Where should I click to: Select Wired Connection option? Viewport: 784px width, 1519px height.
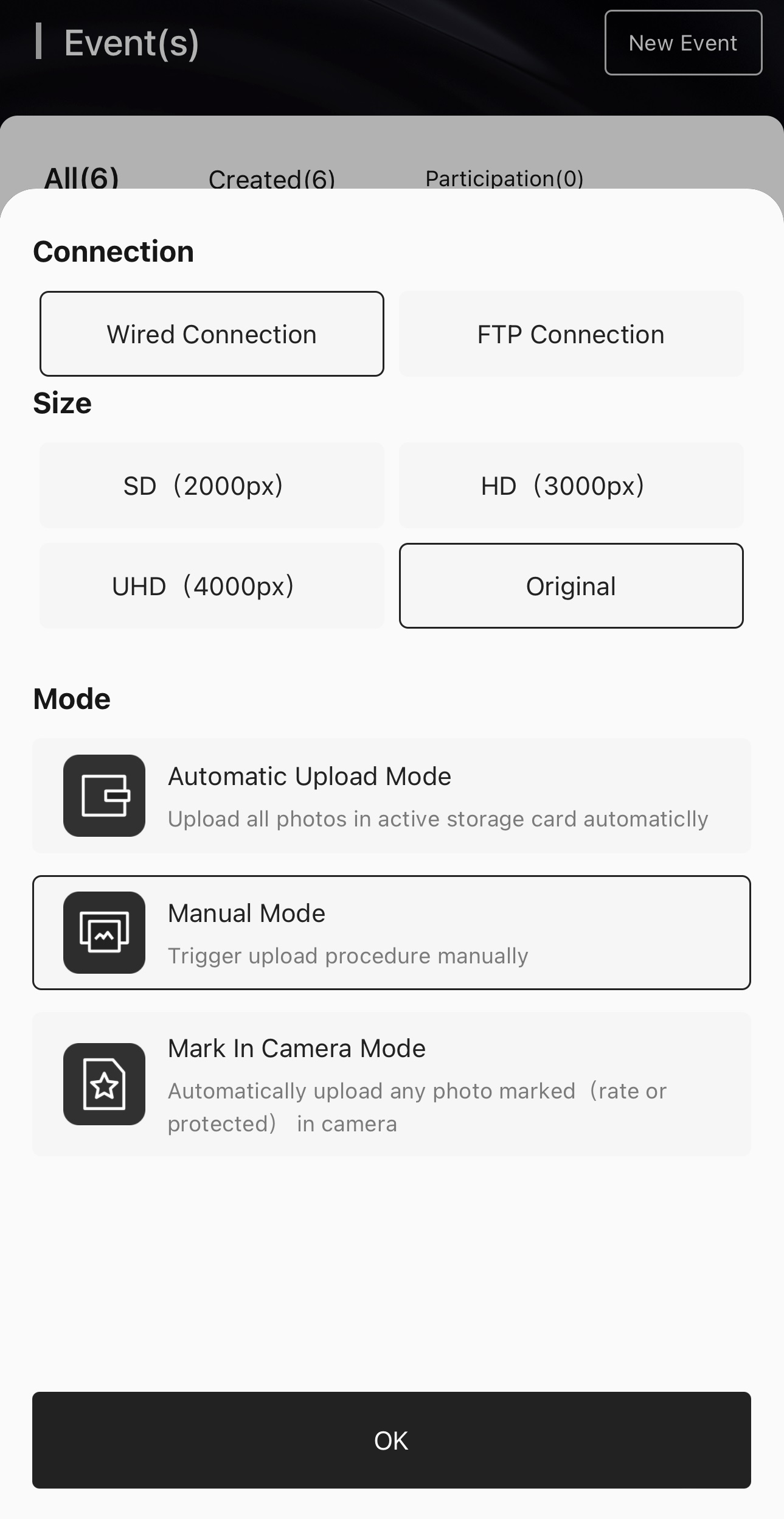point(212,334)
